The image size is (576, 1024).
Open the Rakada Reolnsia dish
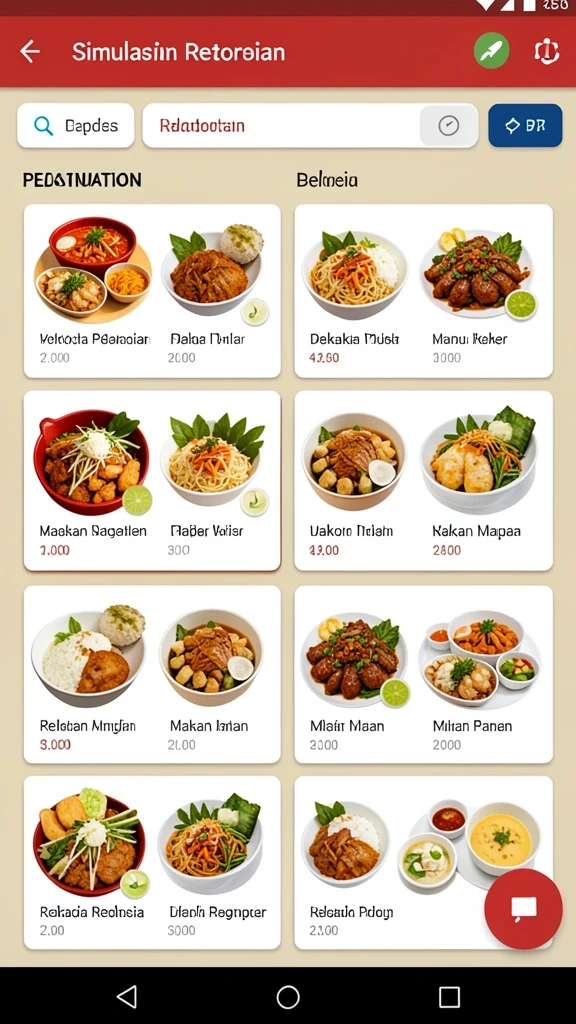click(x=91, y=863)
